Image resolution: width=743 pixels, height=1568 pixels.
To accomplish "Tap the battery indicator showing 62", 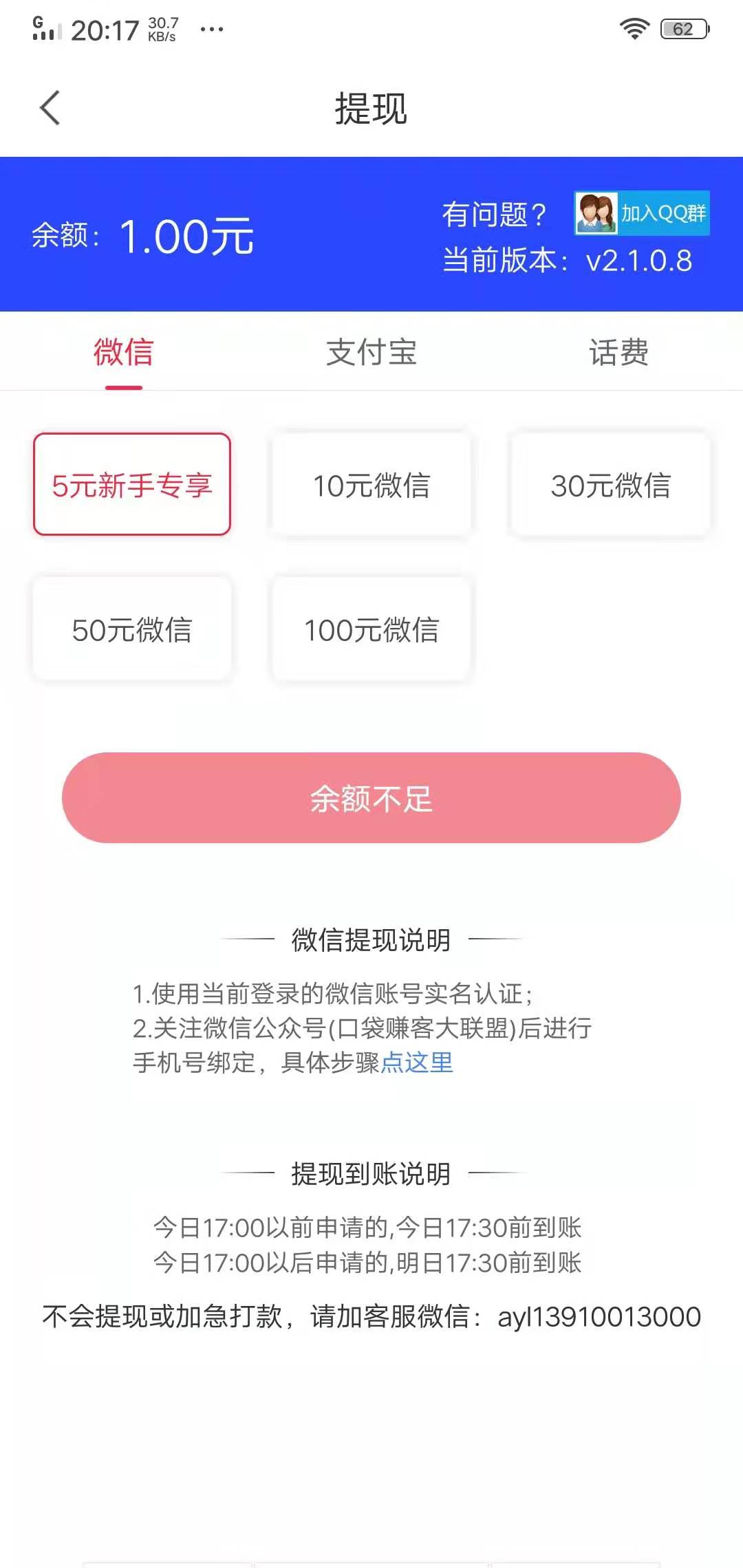I will pyautogui.click(x=683, y=29).
